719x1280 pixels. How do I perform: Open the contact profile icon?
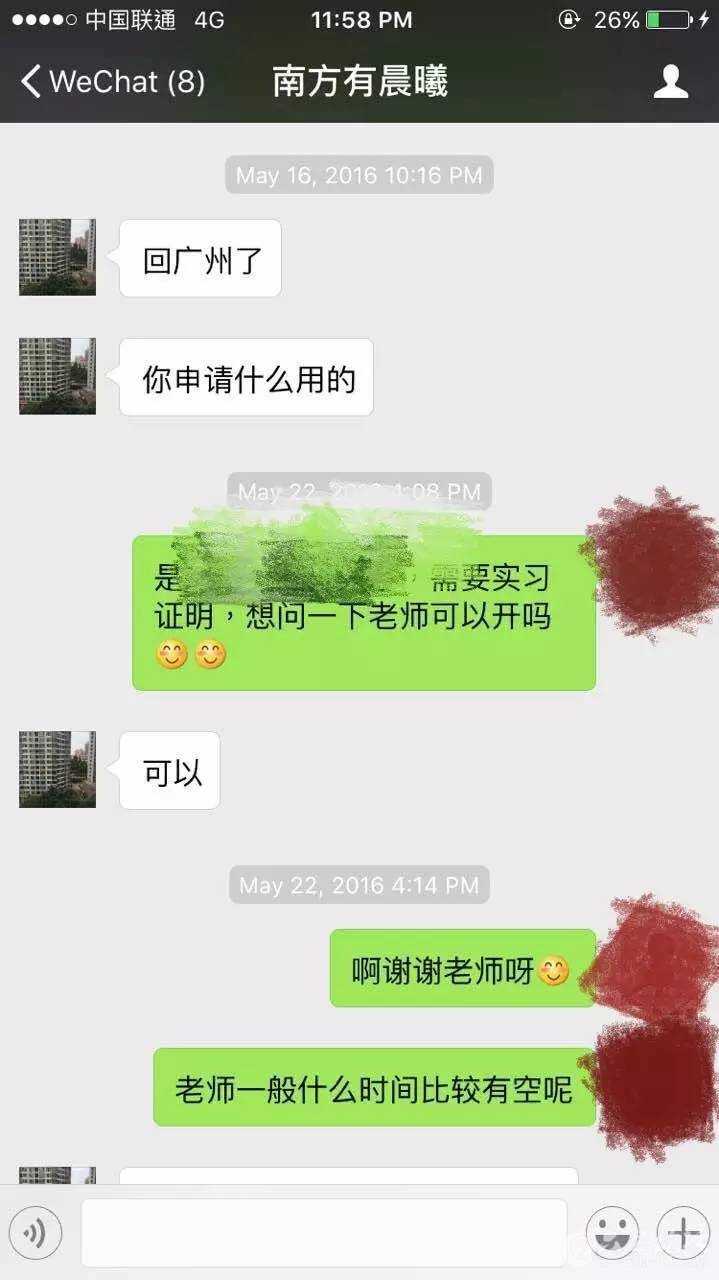pyautogui.click(x=671, y=81)
